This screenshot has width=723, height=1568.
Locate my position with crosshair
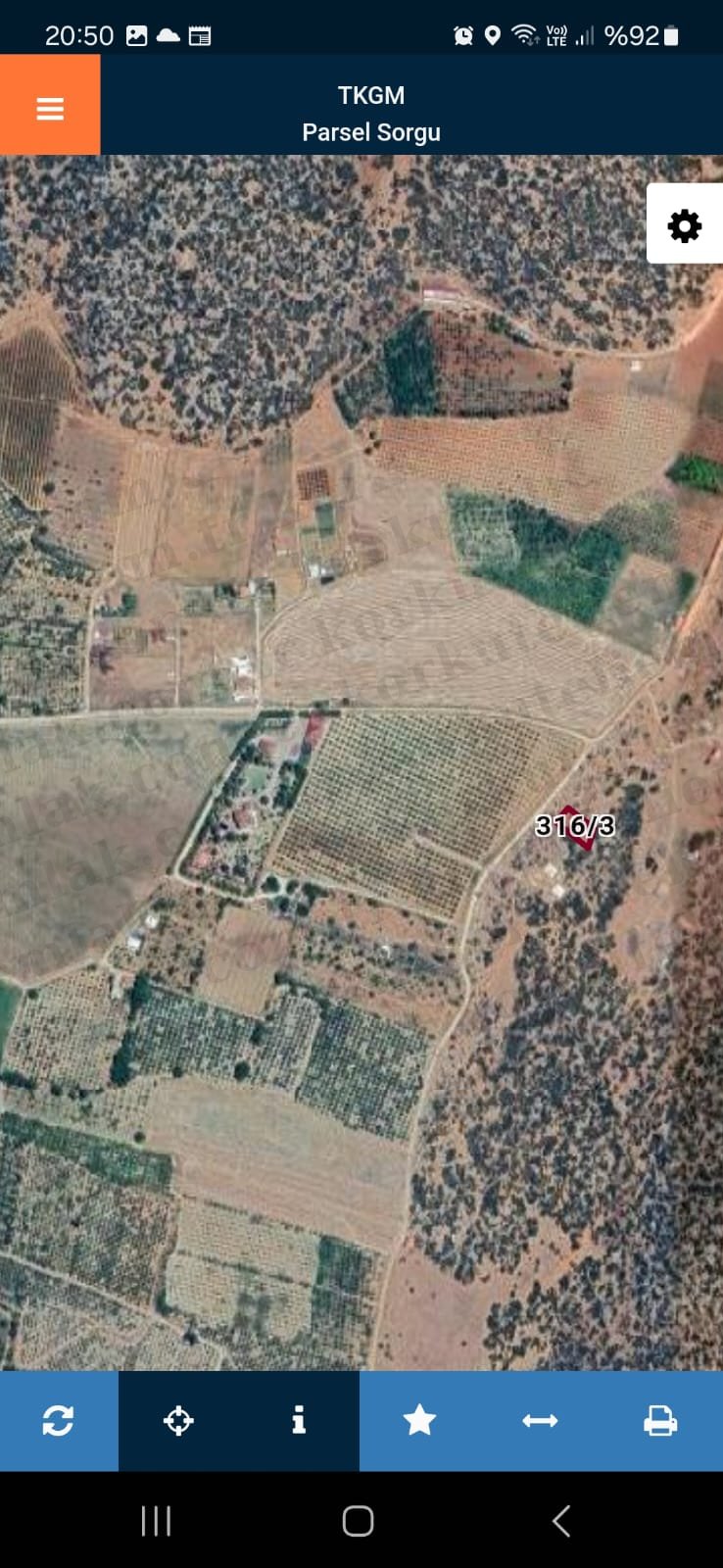[x=178, y=1420]
